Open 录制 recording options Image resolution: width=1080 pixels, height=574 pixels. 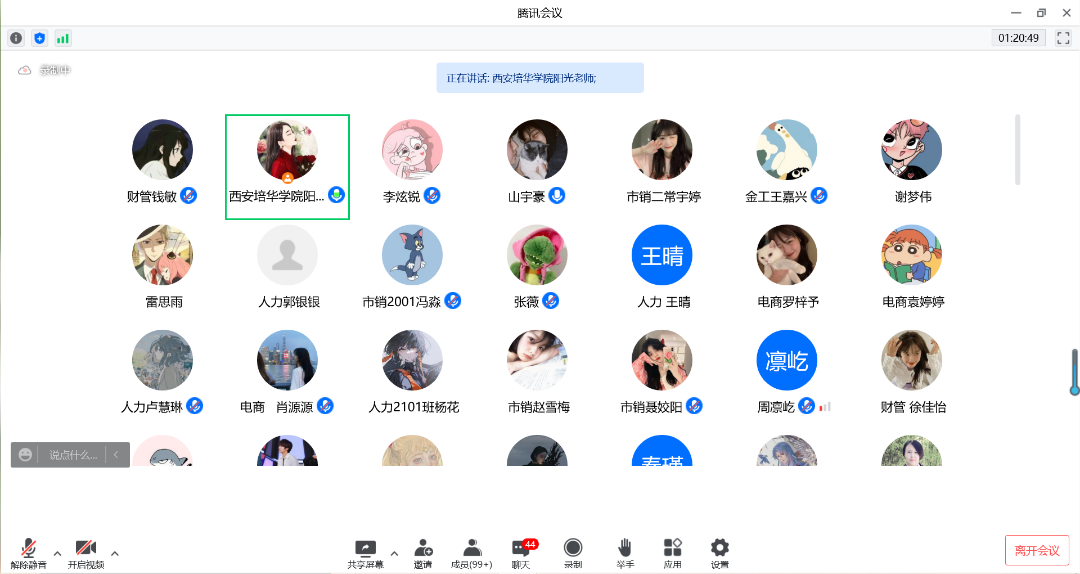572,551
